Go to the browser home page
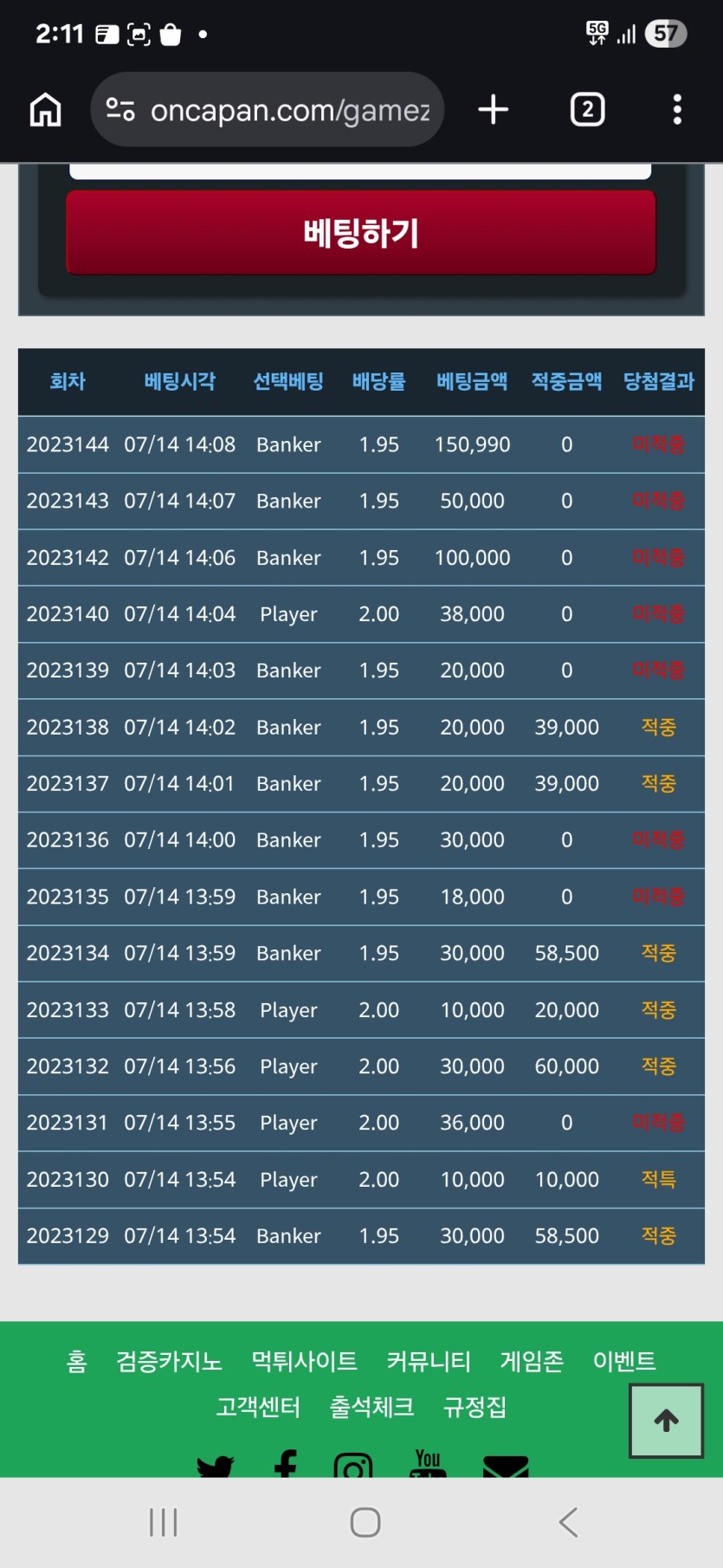Viewport: 723px width, 1568px height. 46,110
